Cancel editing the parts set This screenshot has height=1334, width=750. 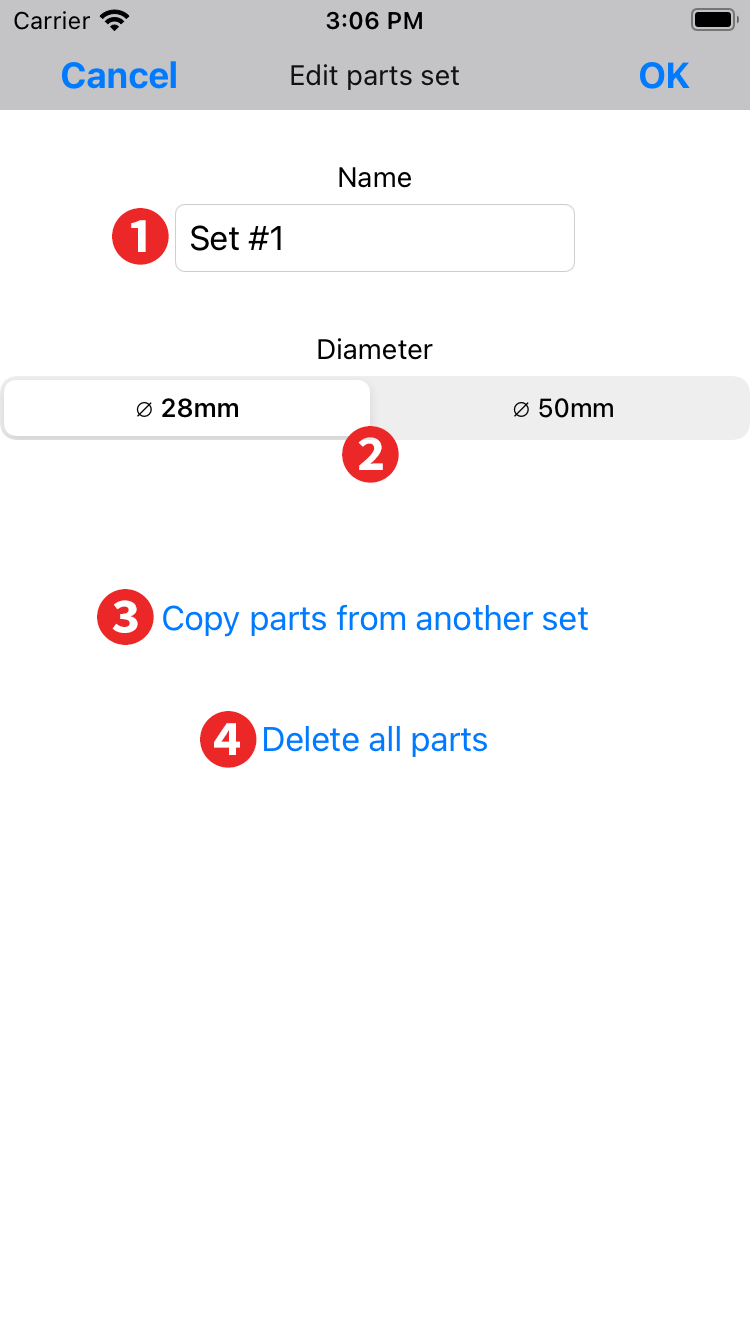point(119,76)
